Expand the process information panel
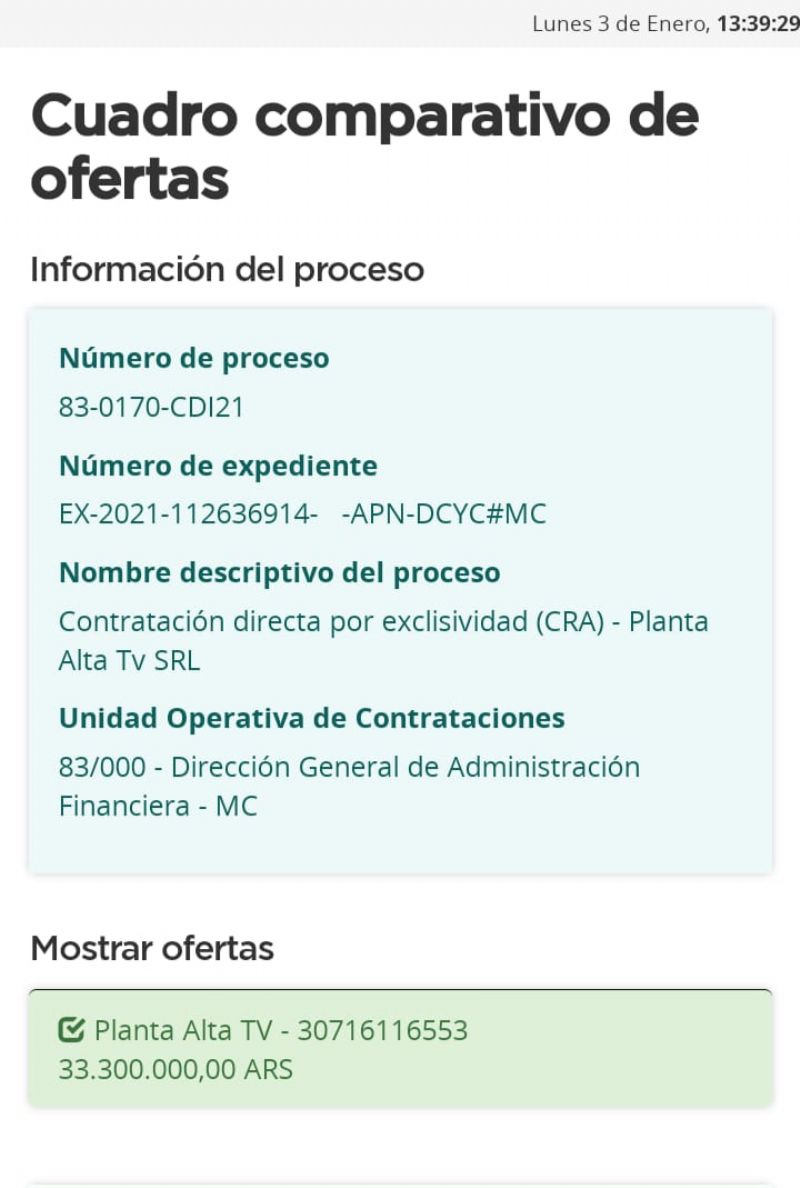 [x=400, y=590]
